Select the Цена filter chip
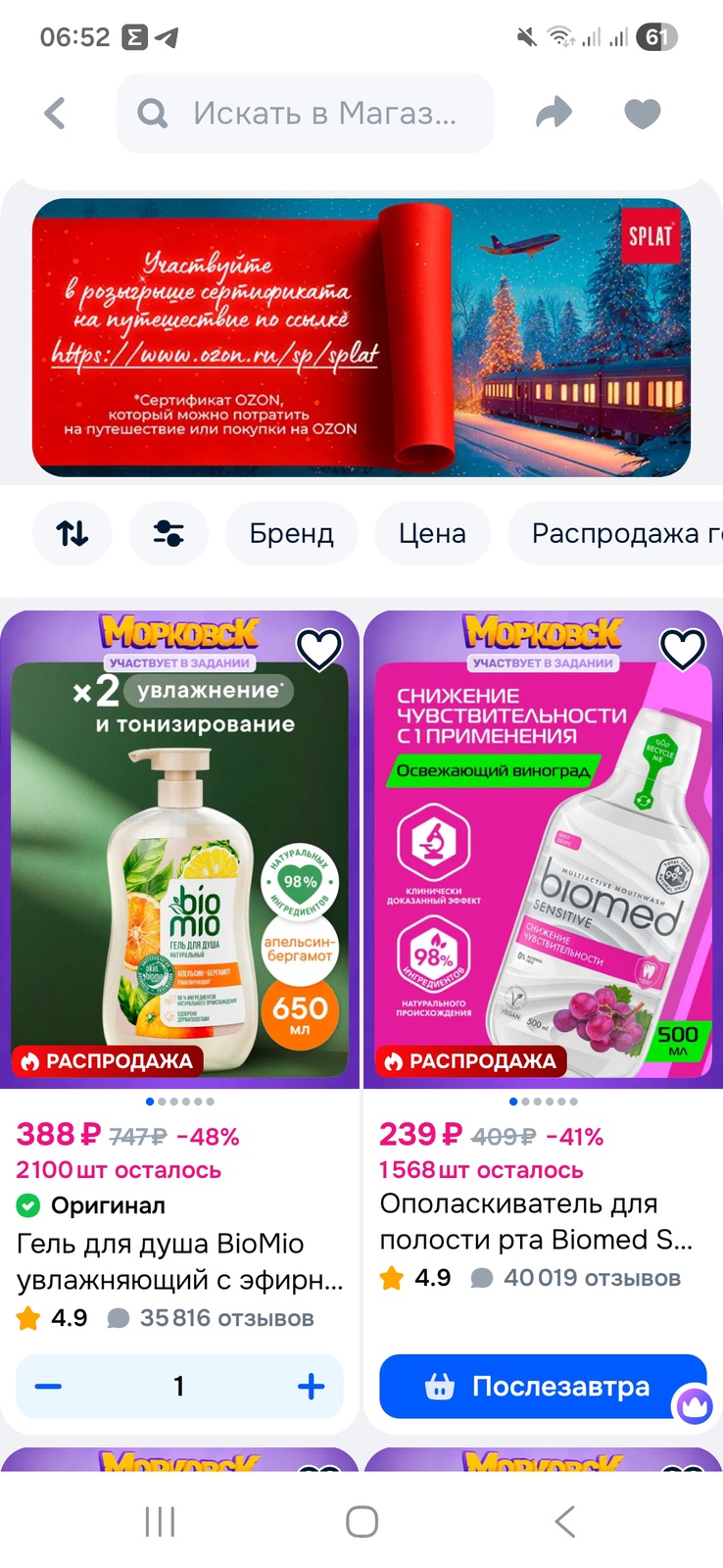 [432, 533]
